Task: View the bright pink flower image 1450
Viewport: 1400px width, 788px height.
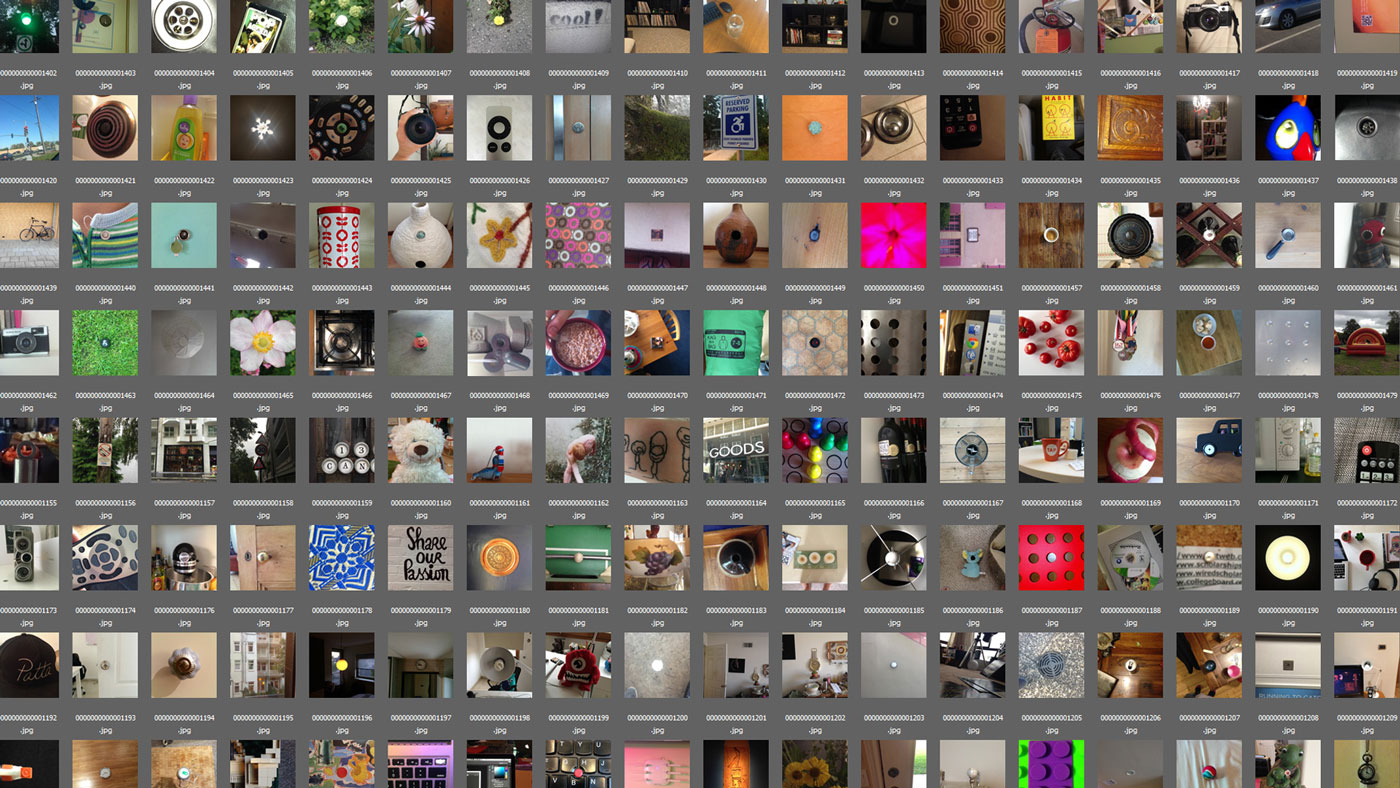Action: (894, 235)
